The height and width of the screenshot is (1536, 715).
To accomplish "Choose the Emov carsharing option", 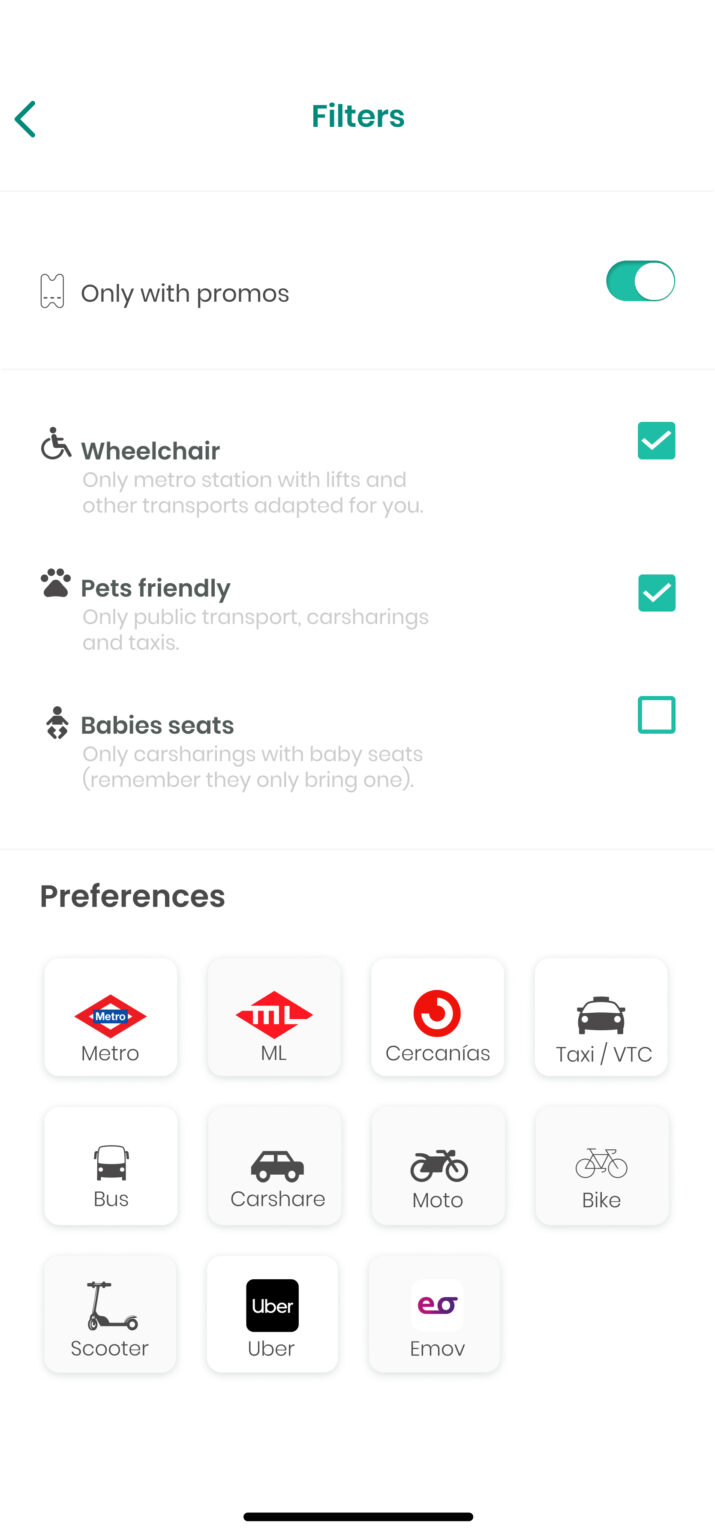I will pos(435,1314).
